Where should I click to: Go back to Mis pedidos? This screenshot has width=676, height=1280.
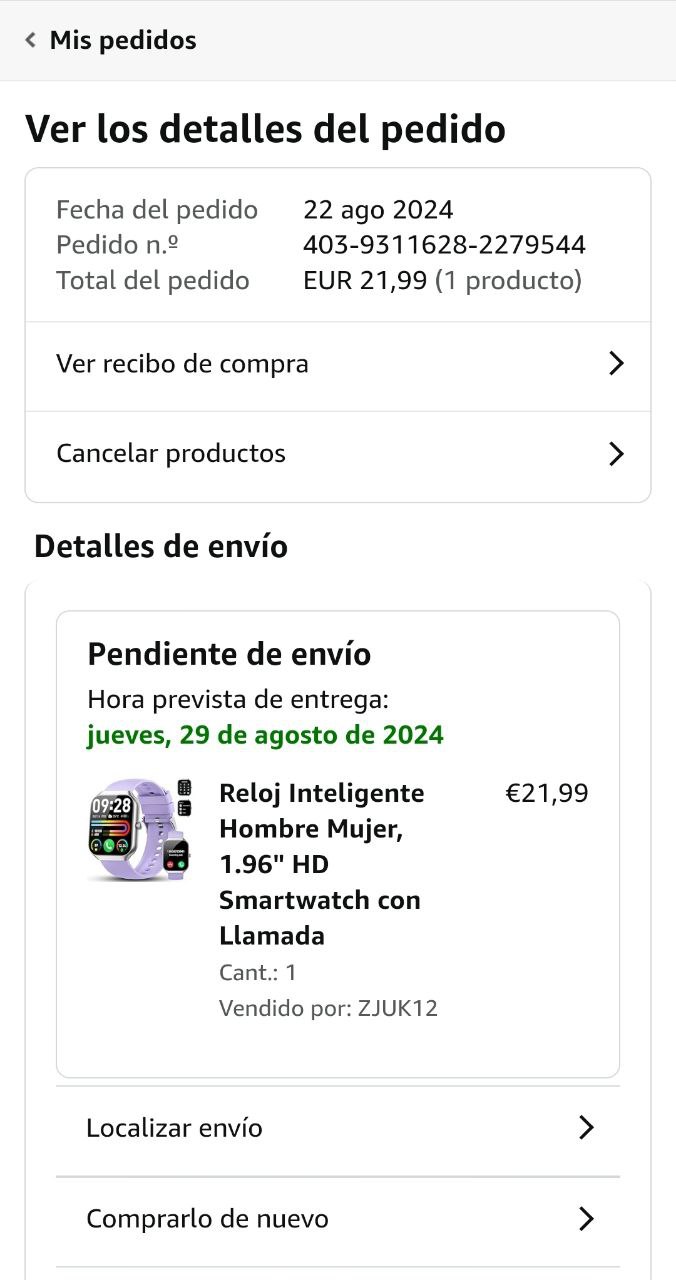tap(110, 40)
